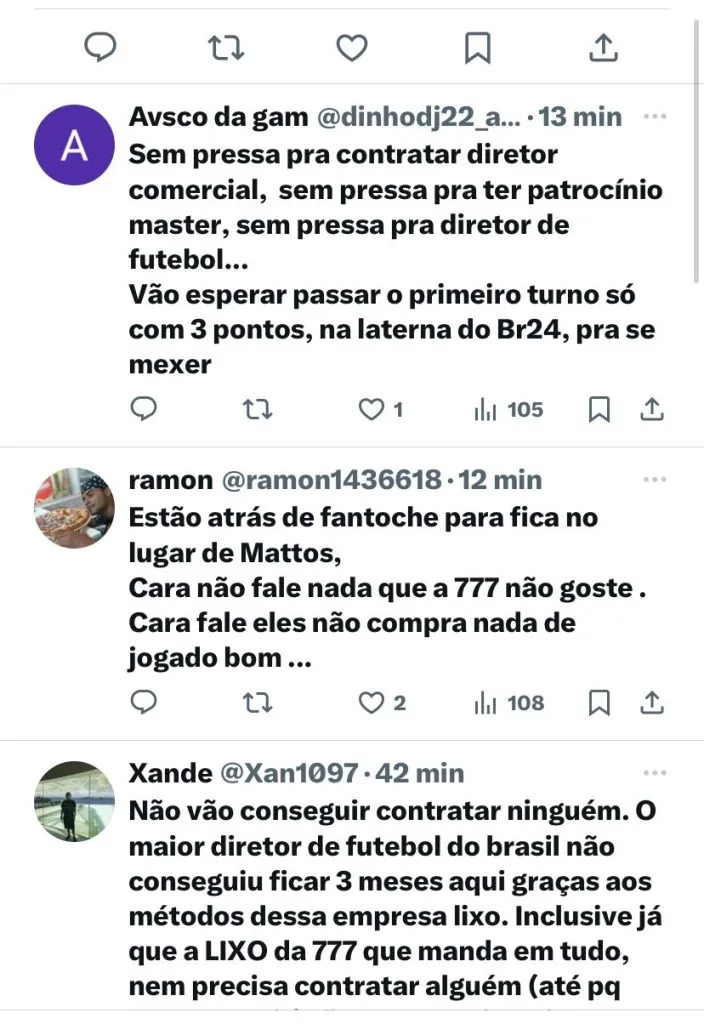The width and height of the screenshot is (704, 1024).
Task: Open Xande's profile picture
Action: (74, 801)
